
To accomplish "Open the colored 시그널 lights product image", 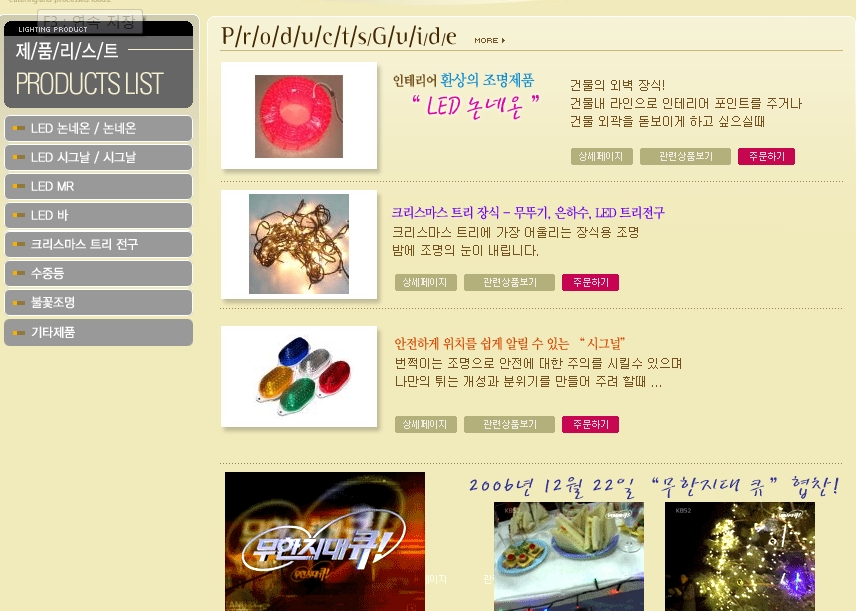I will 298,377.
